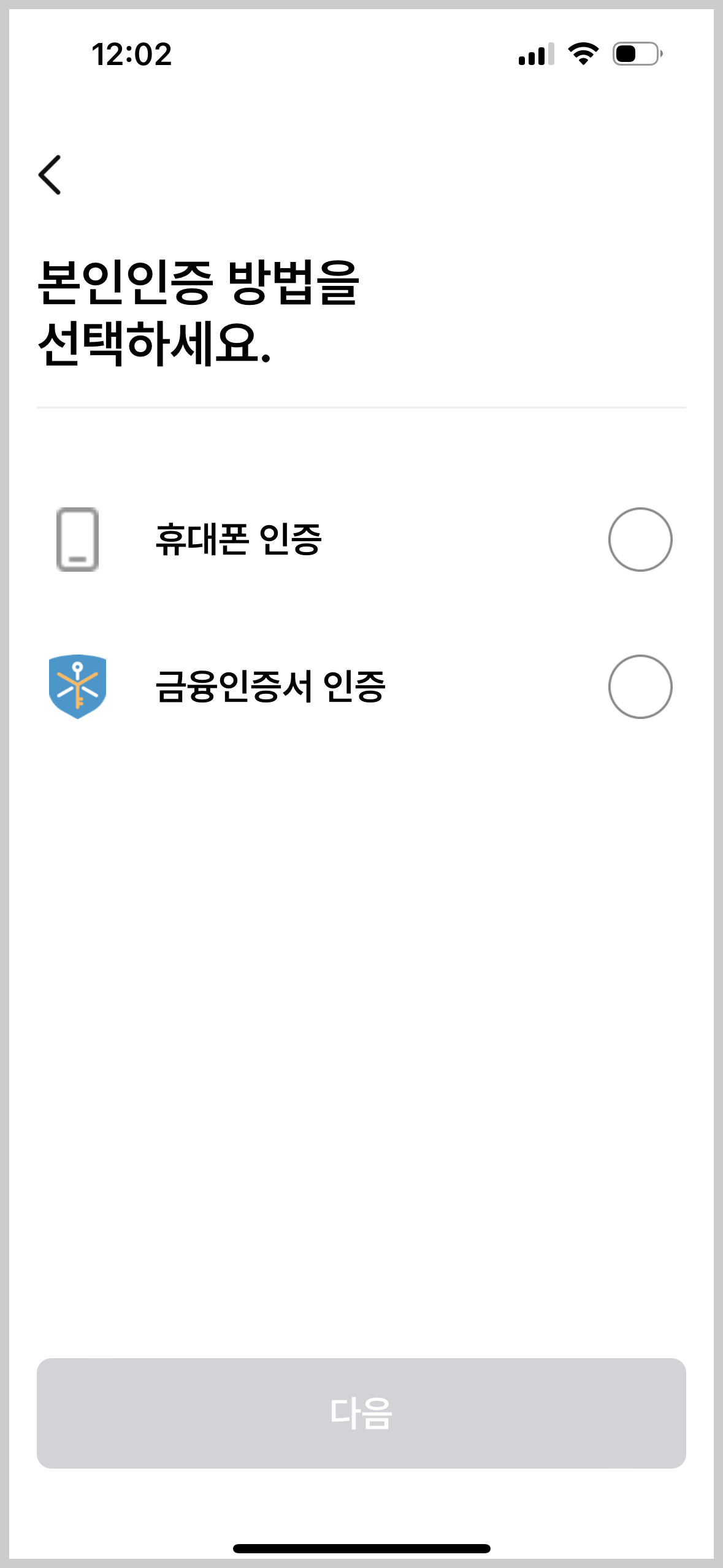Click the battery indicator icon

pos(635,54)
